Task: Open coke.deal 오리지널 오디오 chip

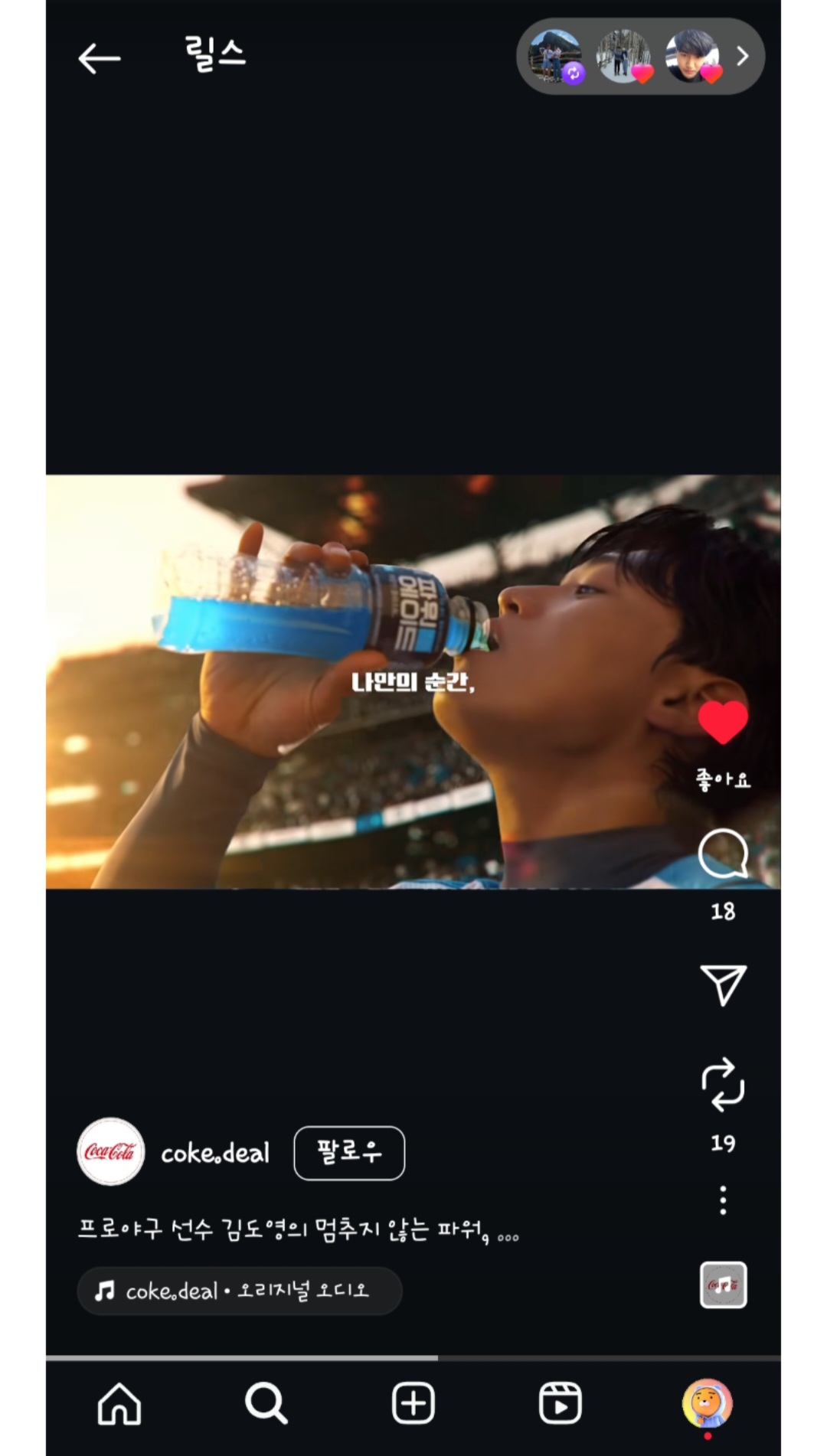Action: pyautogui.click(x=239, y=1291)
